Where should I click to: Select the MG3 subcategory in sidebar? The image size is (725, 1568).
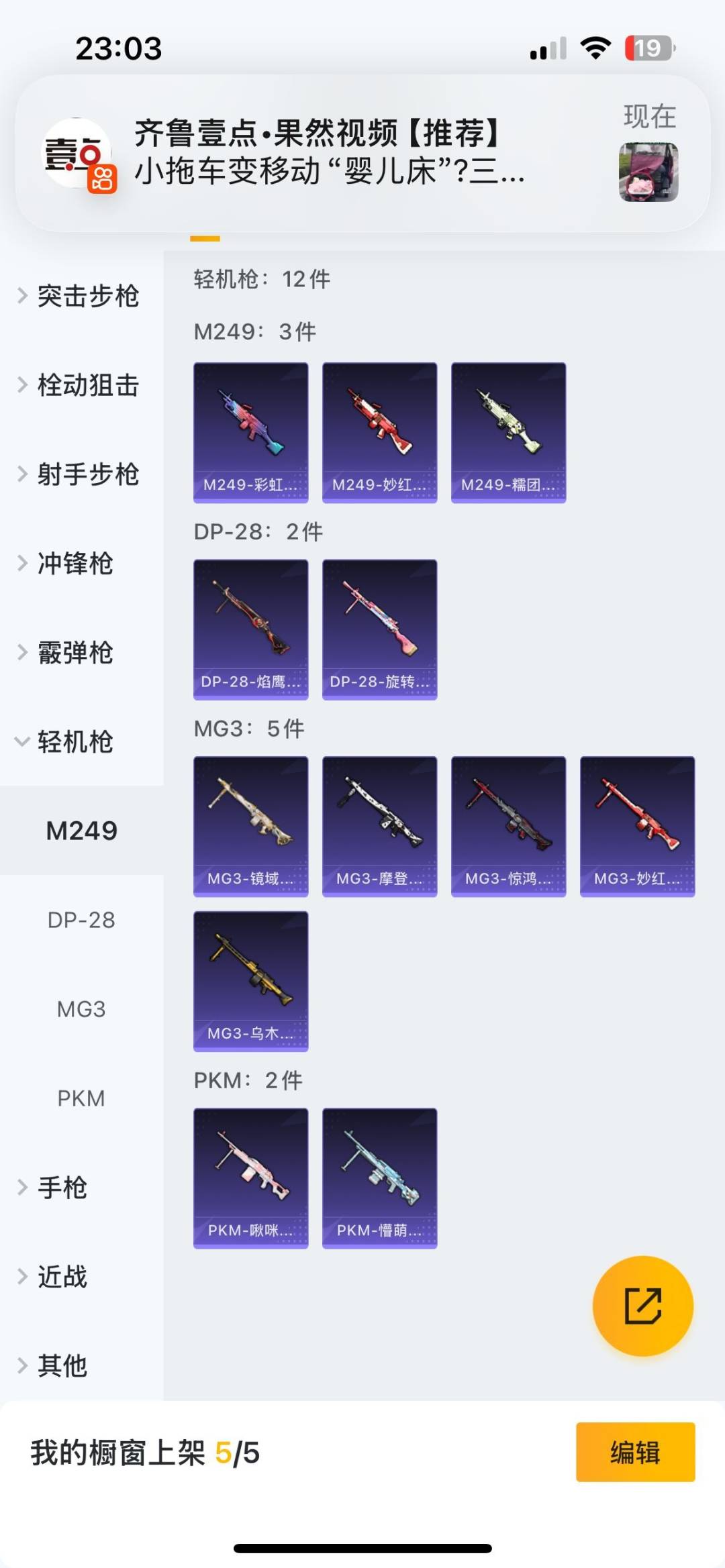(81, 1009)
